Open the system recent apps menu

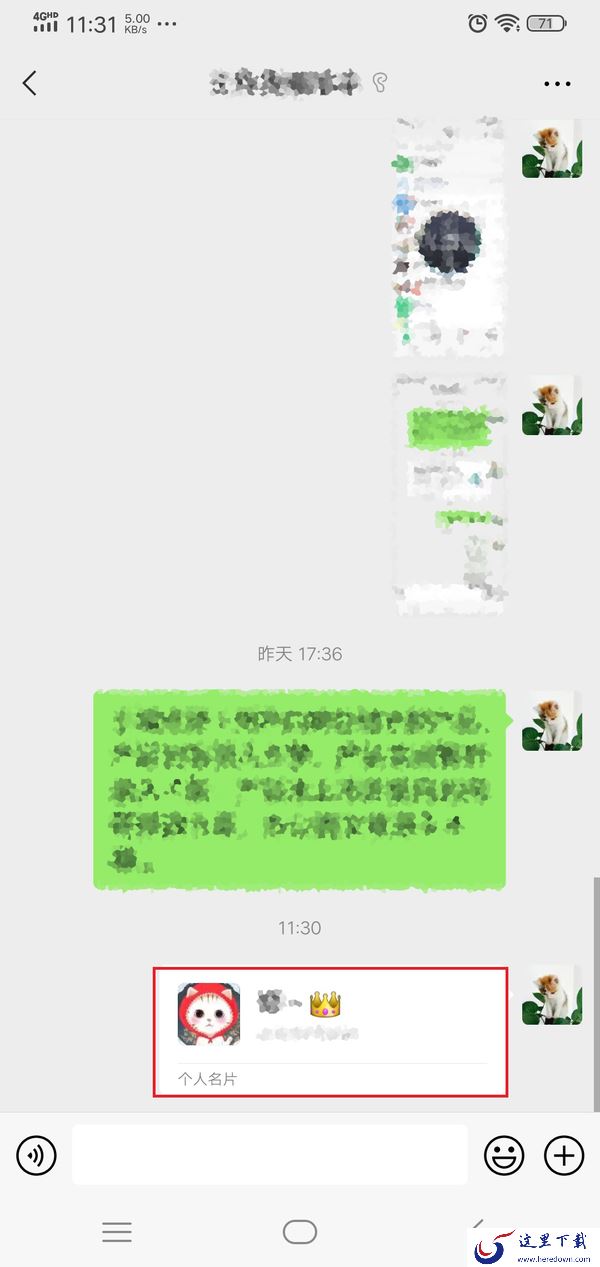(117, 1232)
